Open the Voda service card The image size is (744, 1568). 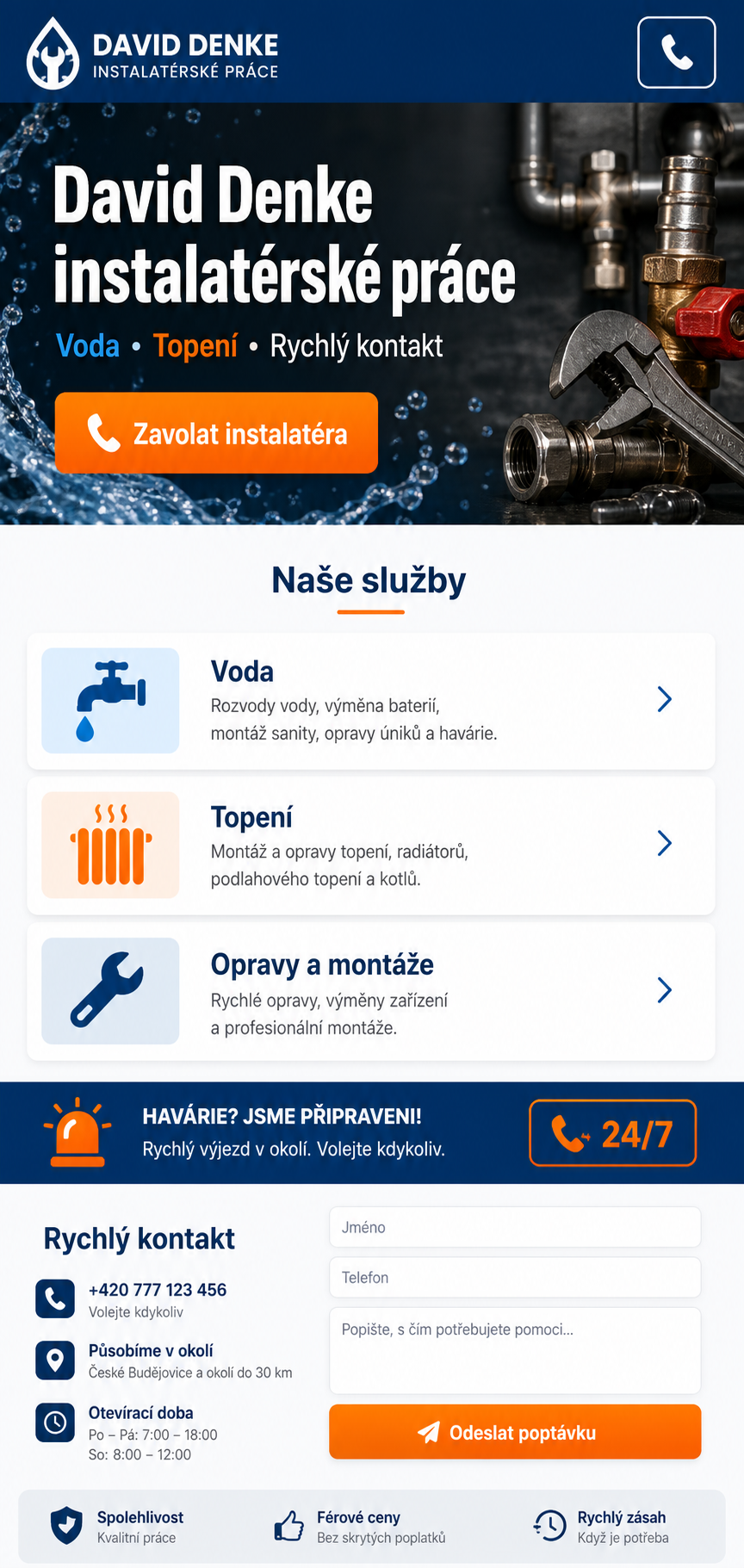[x=371, y=701]
